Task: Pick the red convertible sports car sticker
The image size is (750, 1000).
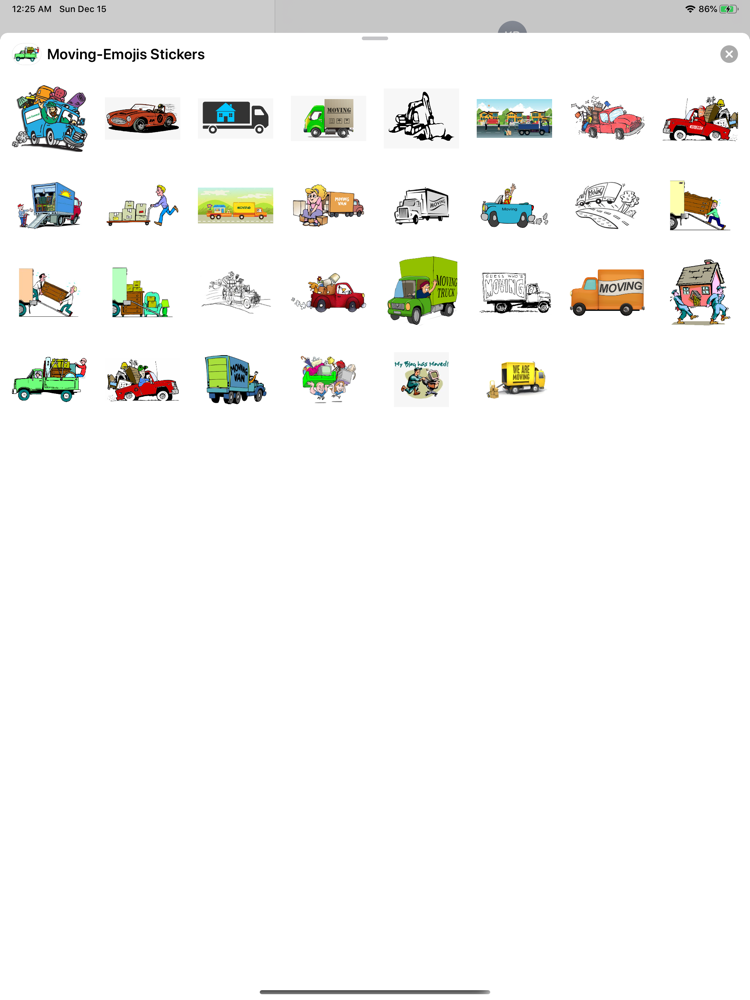Action: 142,118
